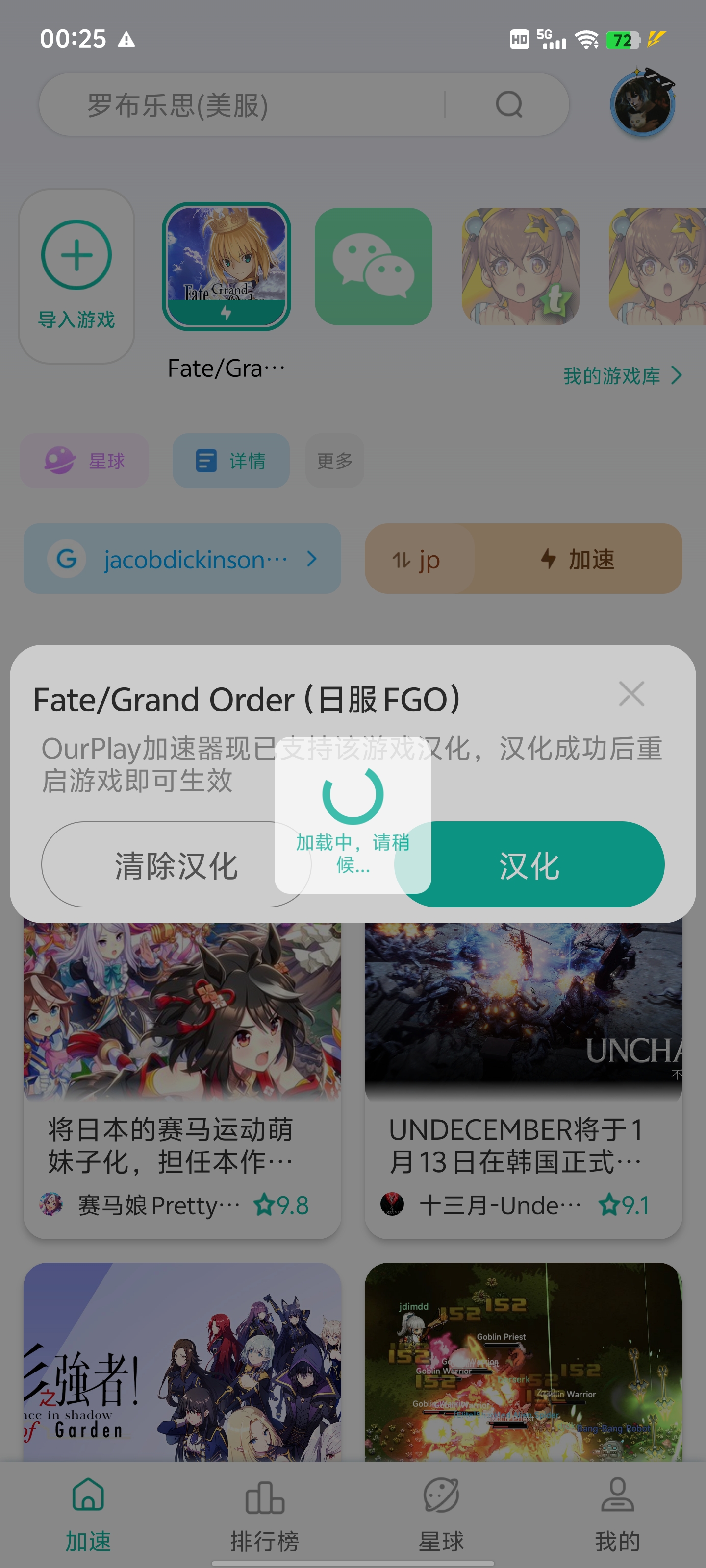The width and height of the screenshot is (706, 1568).
Task: Tap the 更多 chip
Action: pyautogui.click(x=334, y=461)
